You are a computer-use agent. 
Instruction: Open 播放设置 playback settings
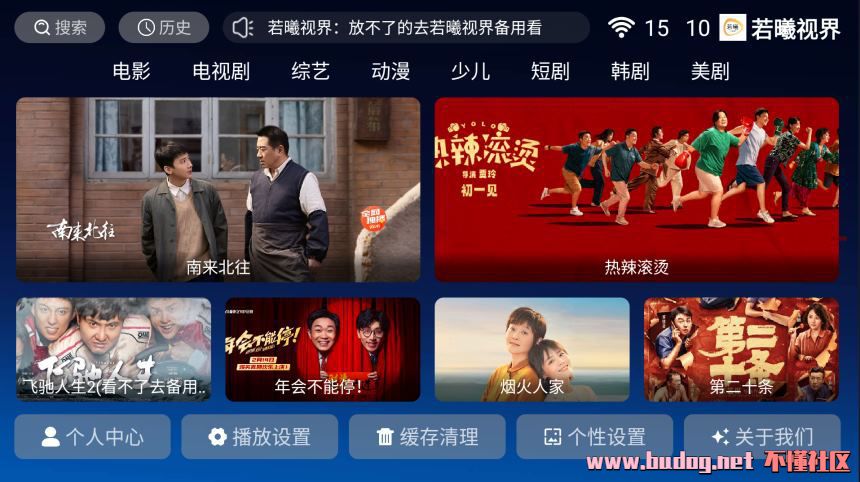tap(259, 437)
